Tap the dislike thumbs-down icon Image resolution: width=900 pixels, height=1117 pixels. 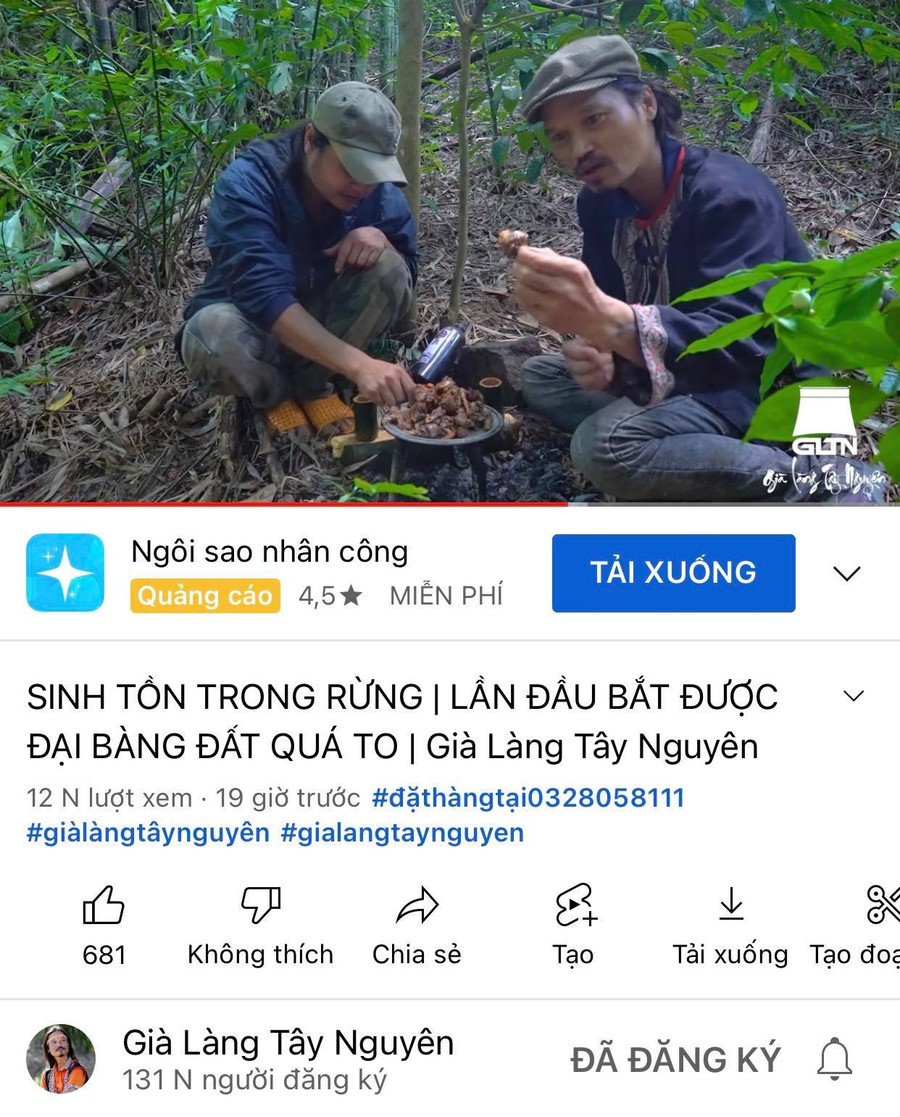(x=260, y=905)
